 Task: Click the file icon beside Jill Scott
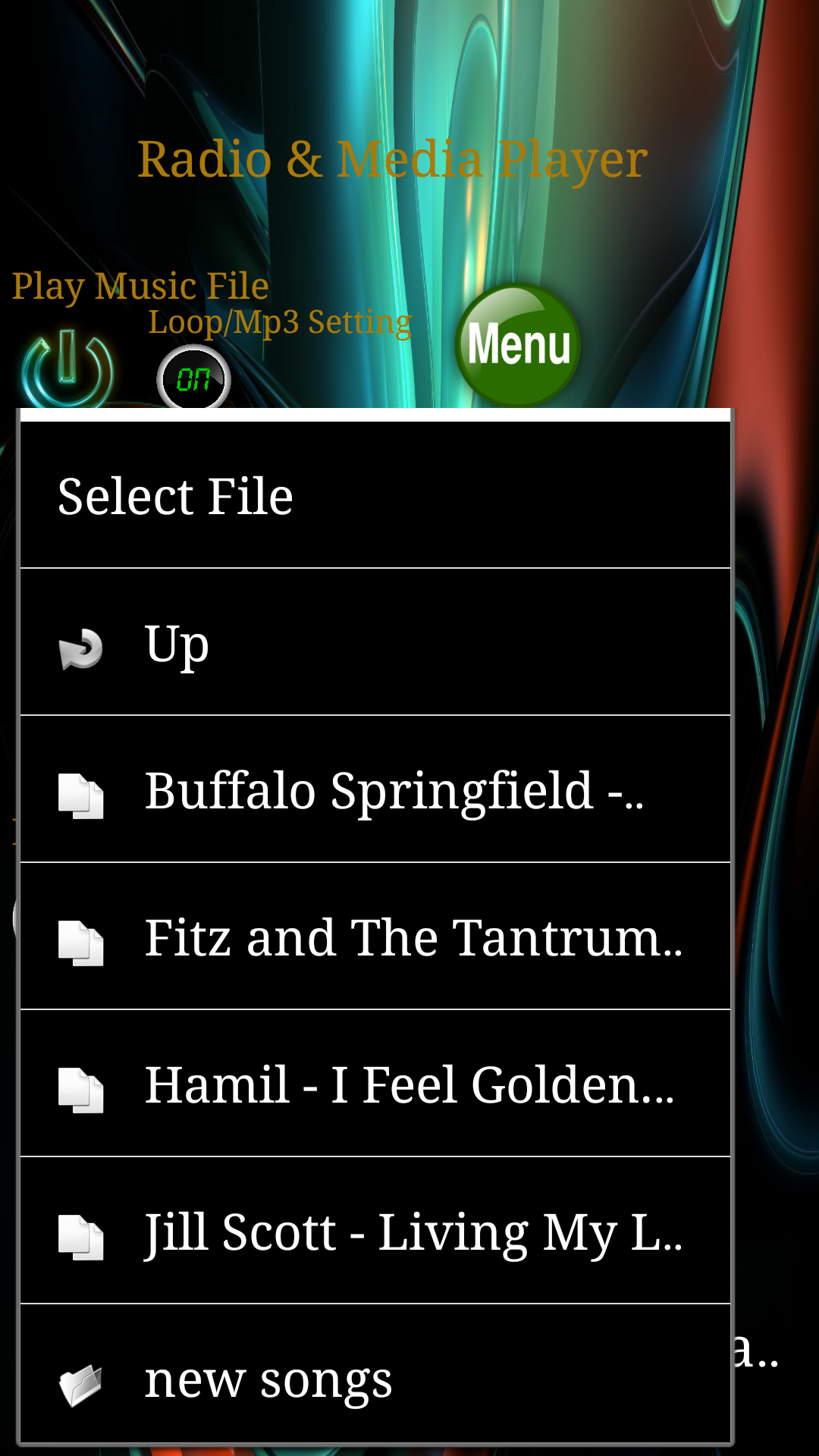[x=80, y=1232]
